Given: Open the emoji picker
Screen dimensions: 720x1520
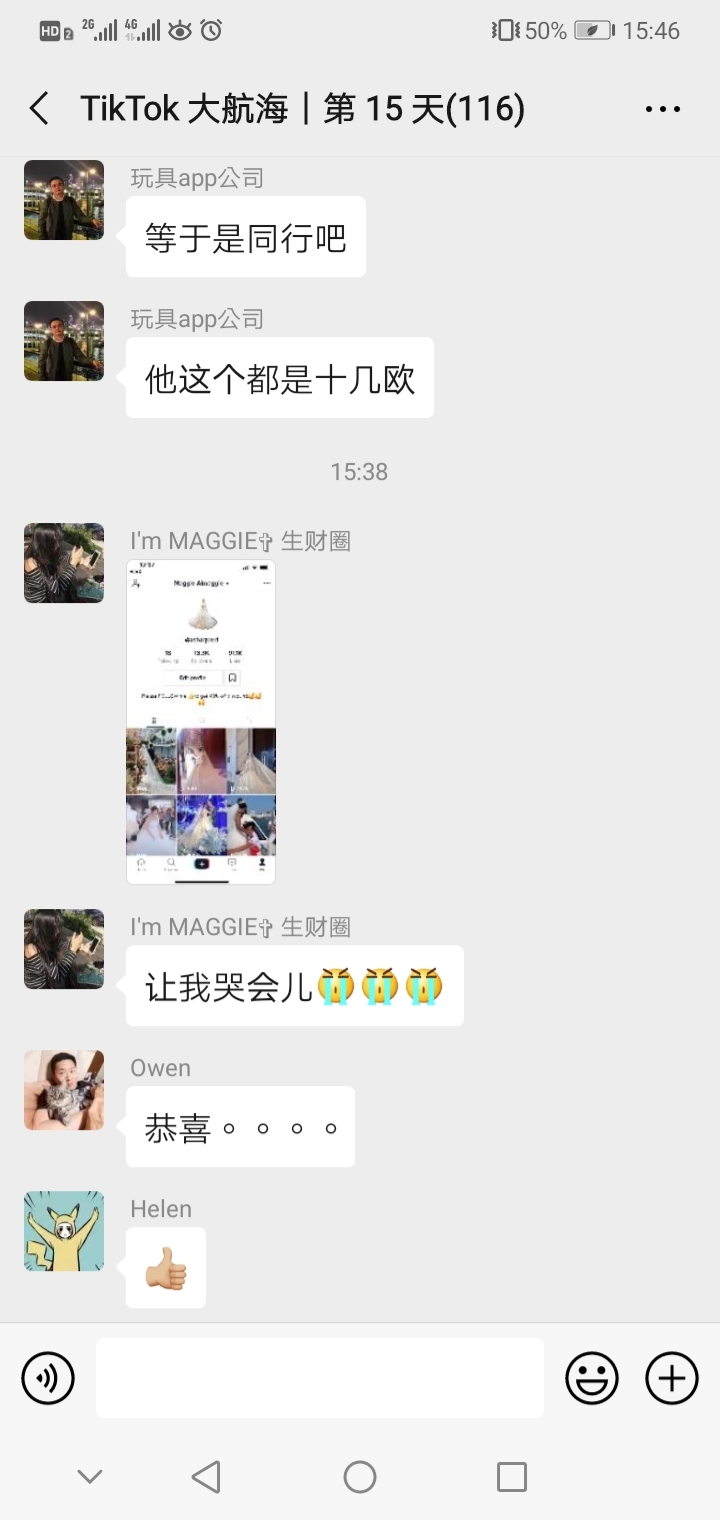Looking at the screenshot, I should 592,1378.
